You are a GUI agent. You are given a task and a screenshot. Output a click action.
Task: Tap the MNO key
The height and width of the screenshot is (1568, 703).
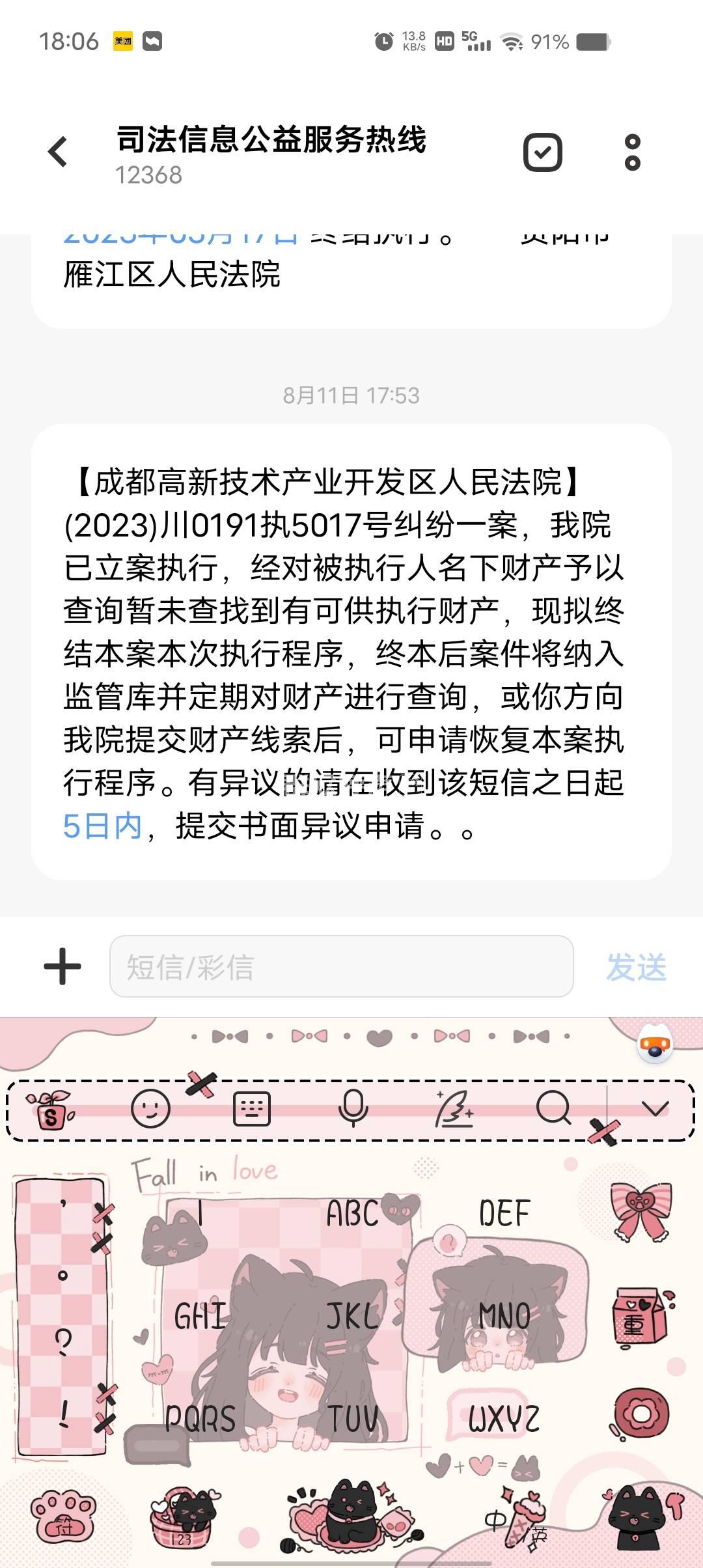(504, 1315)
